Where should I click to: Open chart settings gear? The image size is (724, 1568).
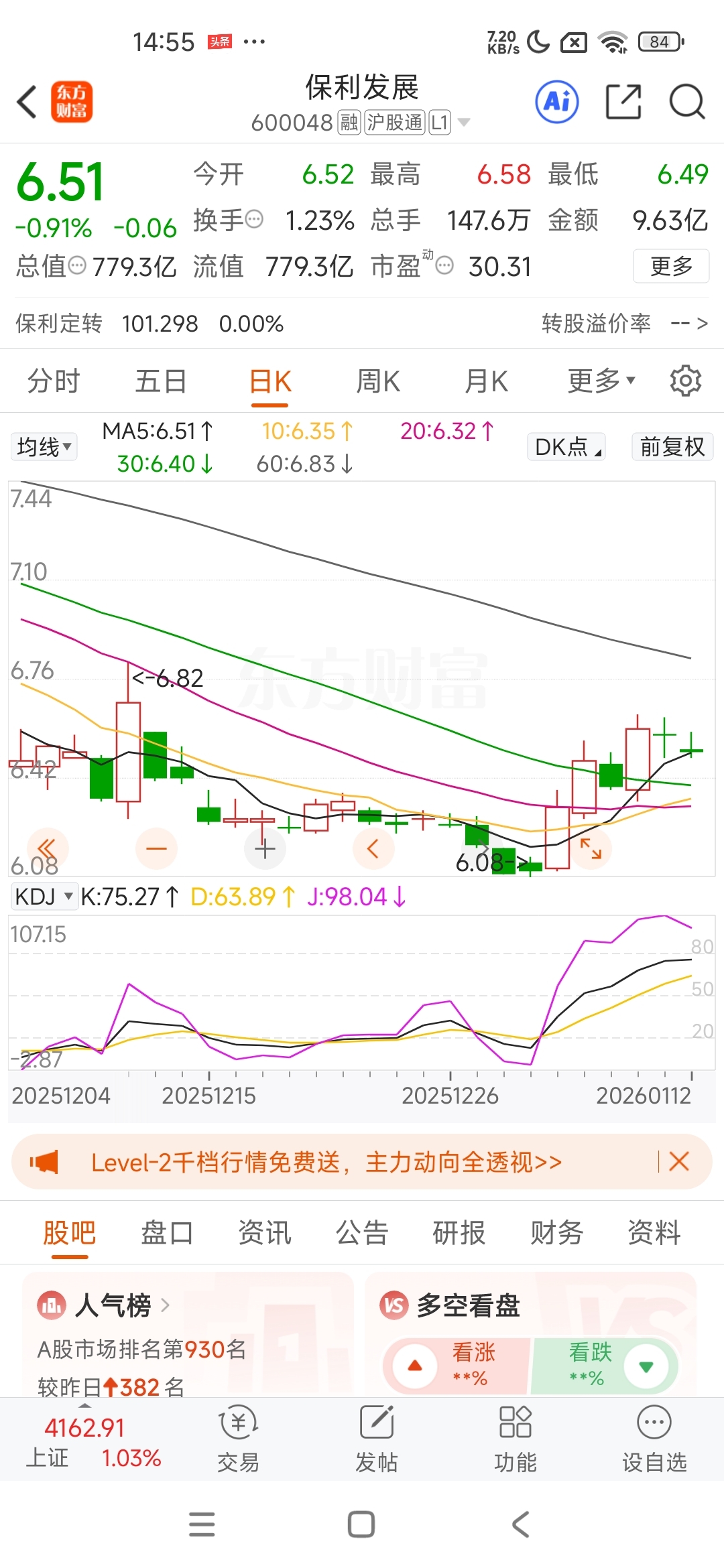coord(686,381)
